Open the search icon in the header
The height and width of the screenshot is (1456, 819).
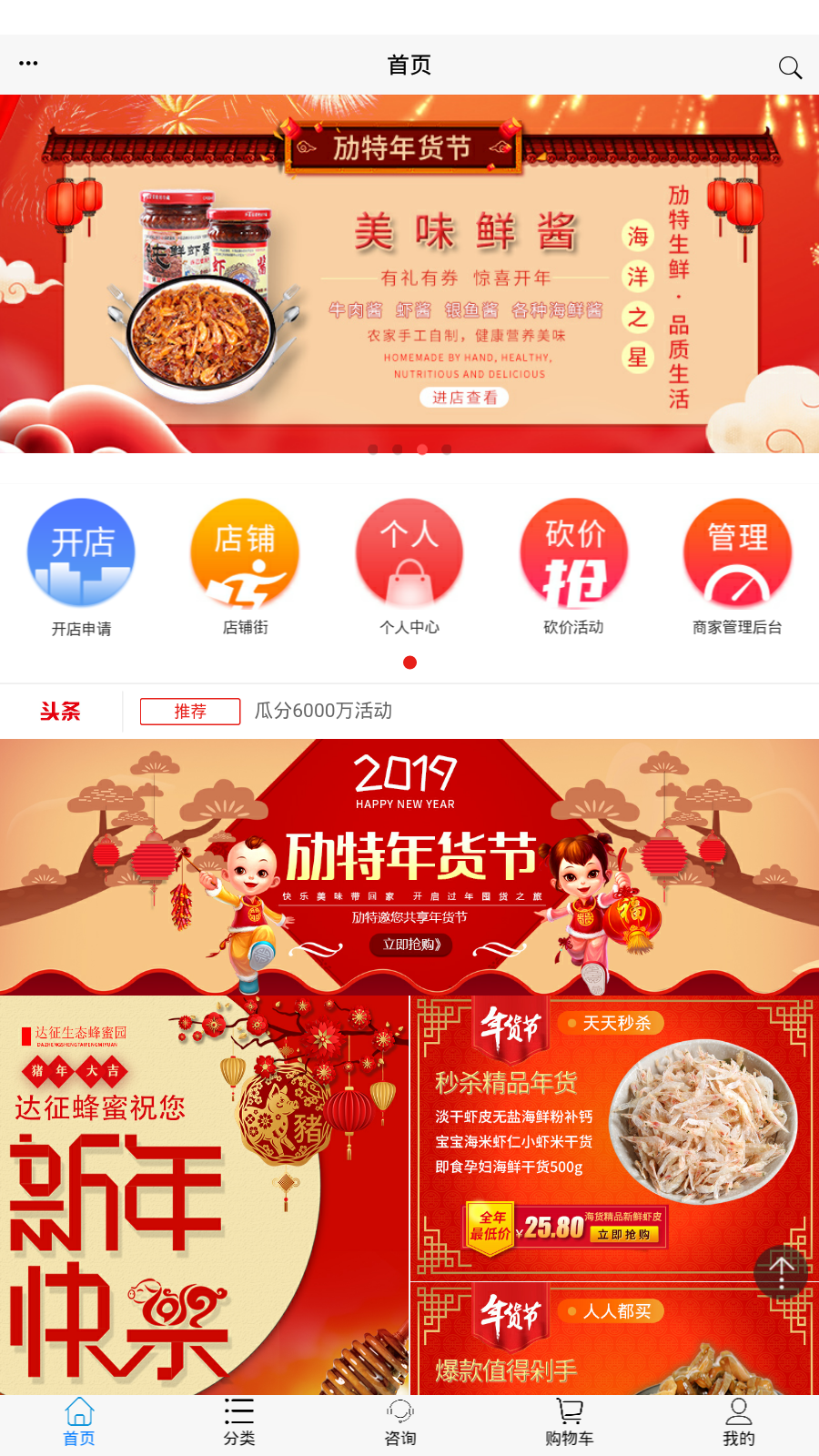coord(789,66)
